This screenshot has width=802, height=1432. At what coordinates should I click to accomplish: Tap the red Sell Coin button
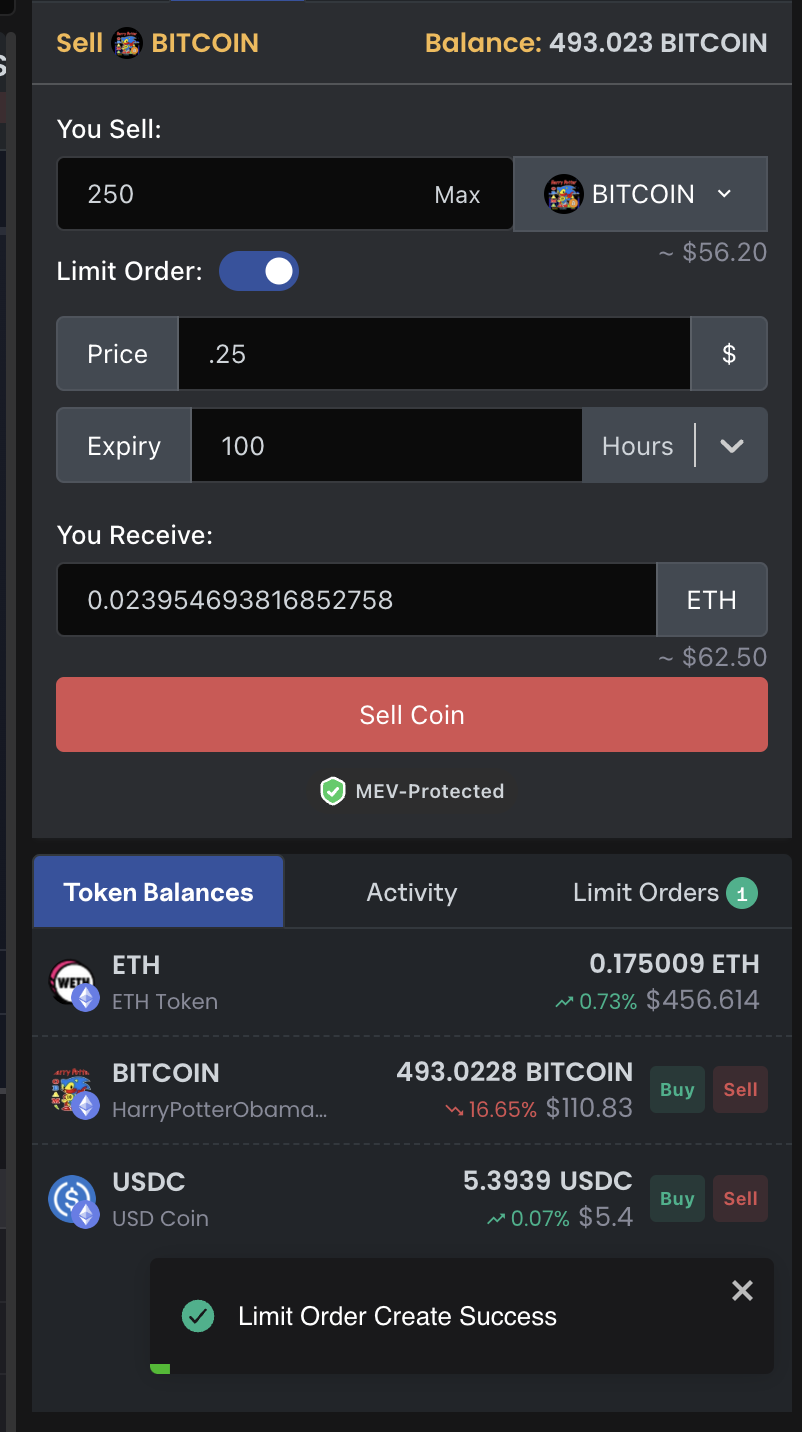point(411,715)
